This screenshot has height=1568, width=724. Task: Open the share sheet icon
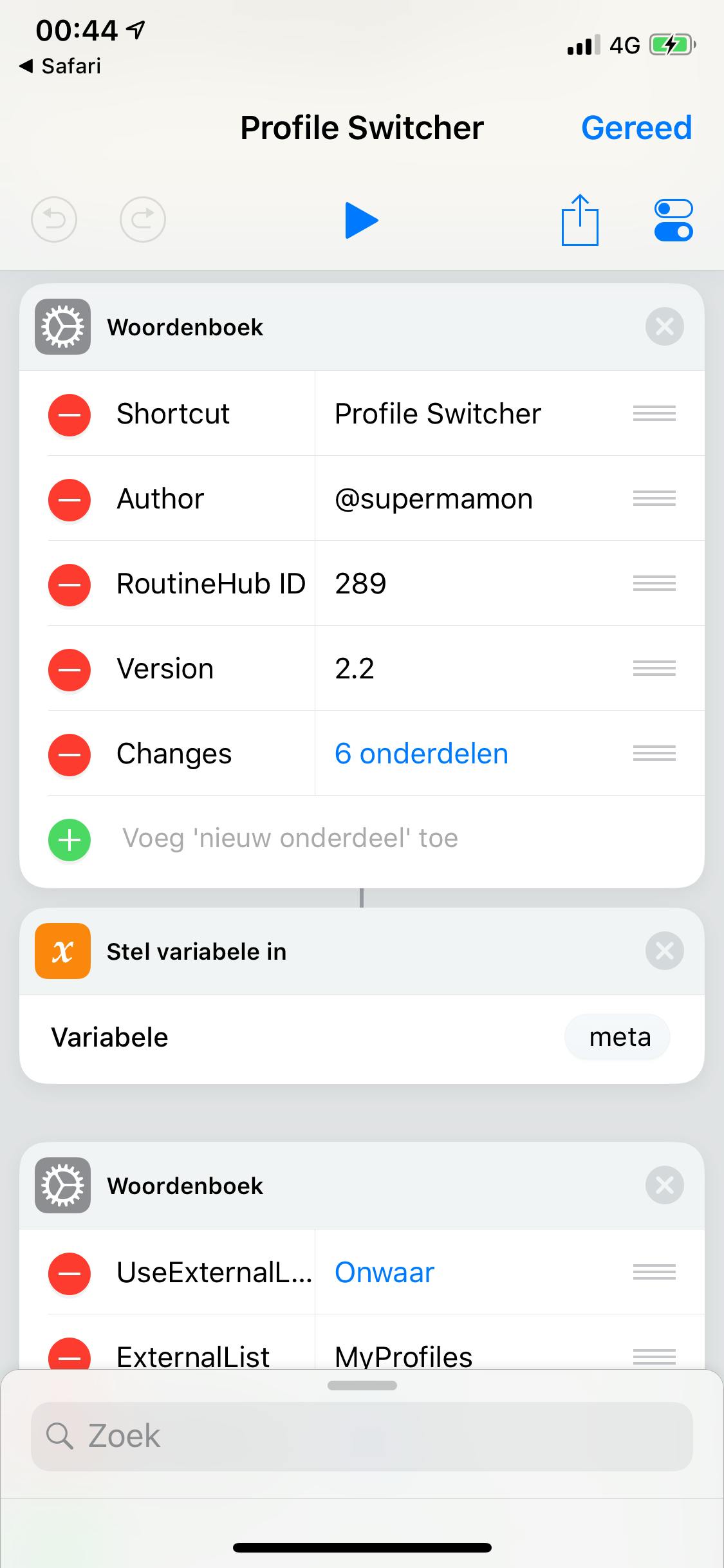point(579,219)
